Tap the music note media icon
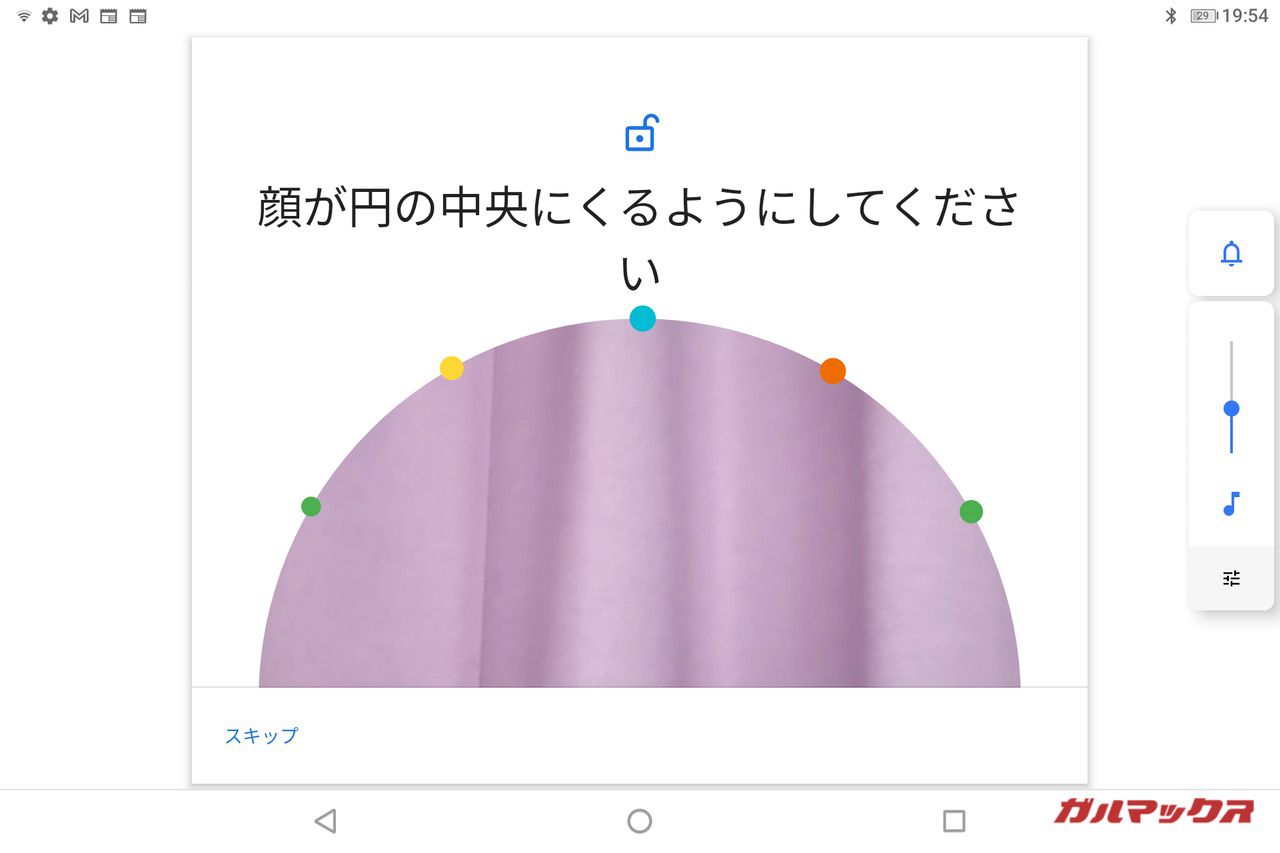The width and height of the screenshot is (1280, 853). (x=1231, y=503)
